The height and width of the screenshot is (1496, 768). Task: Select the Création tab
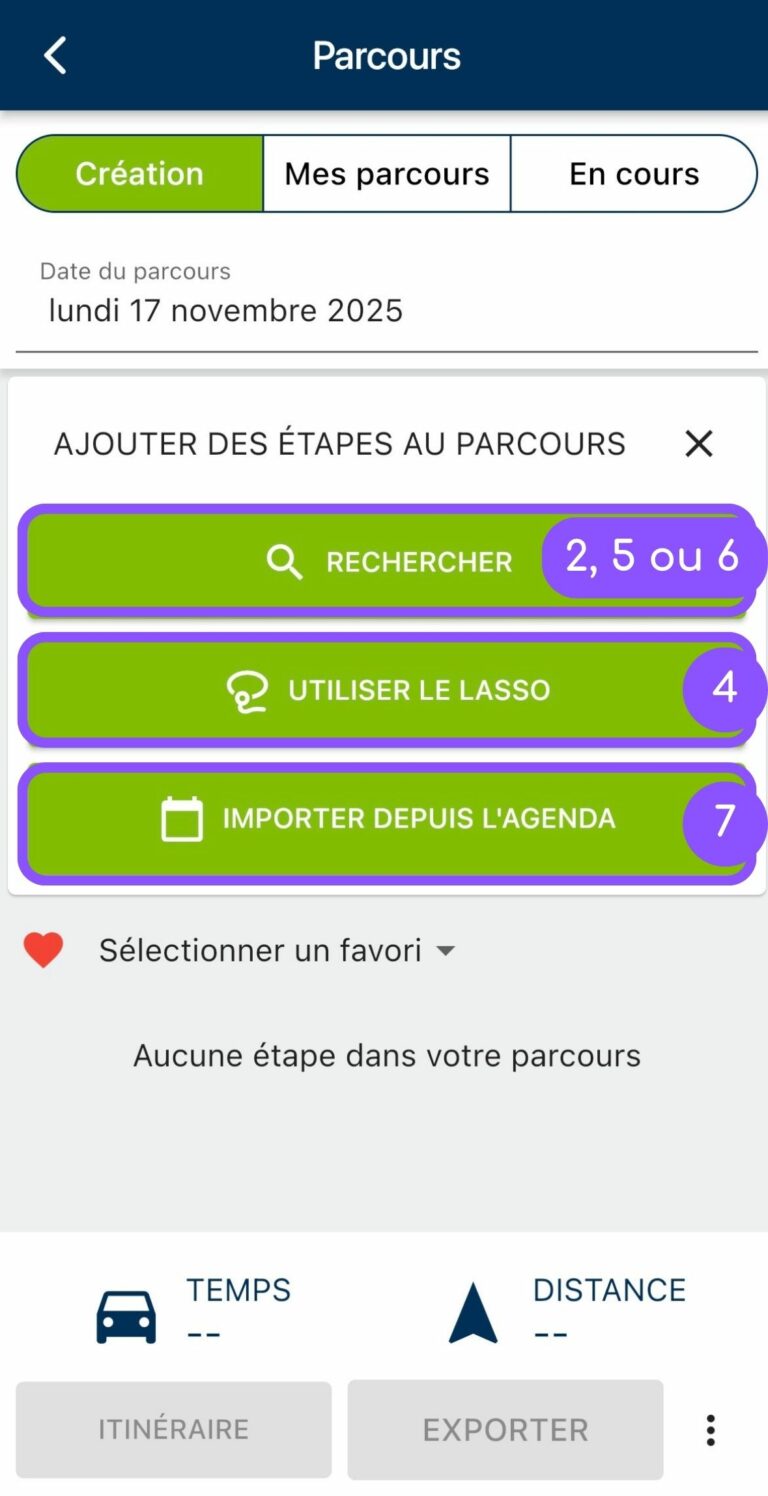[x=139, y=173]
